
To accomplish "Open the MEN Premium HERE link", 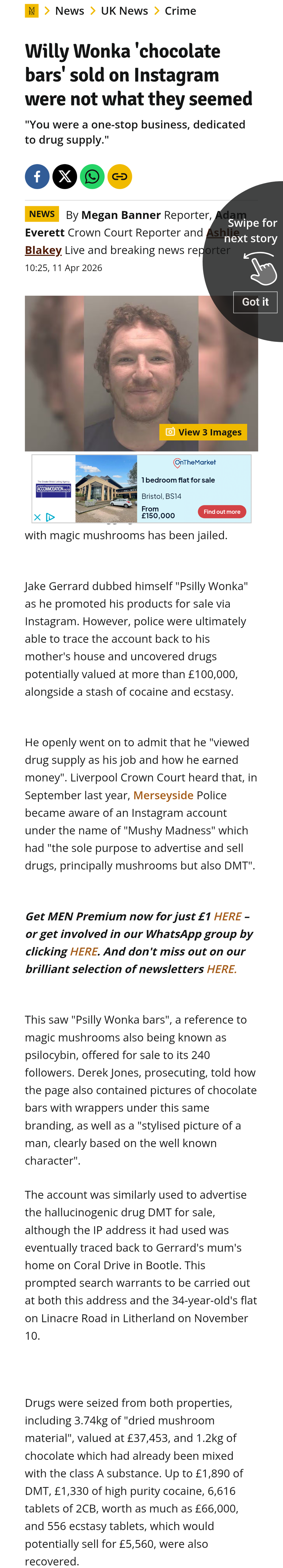I will [227, 916].
